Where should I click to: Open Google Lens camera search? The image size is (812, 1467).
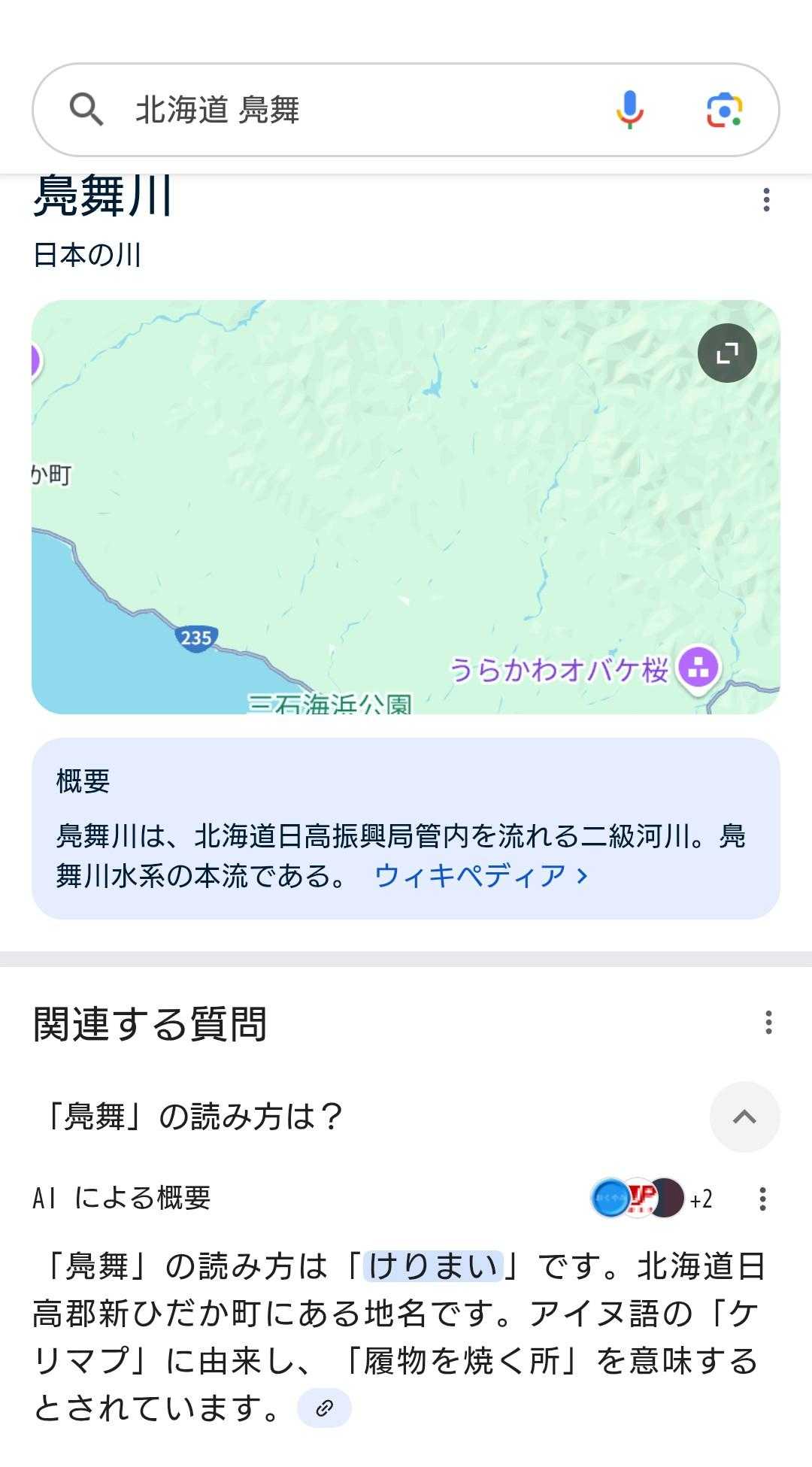pos(724,110)
